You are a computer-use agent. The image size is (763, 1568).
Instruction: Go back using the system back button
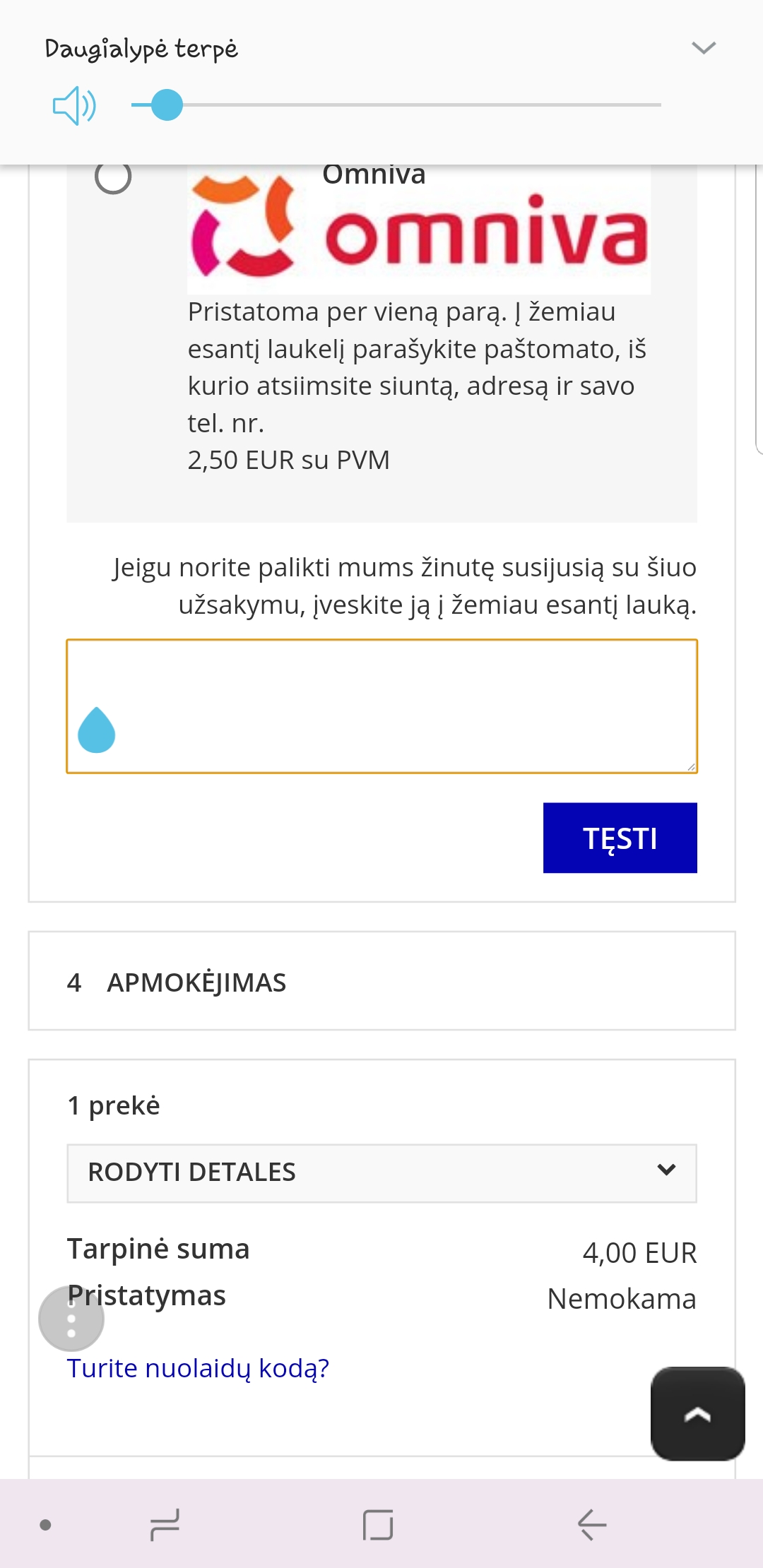click(592, 1524)
